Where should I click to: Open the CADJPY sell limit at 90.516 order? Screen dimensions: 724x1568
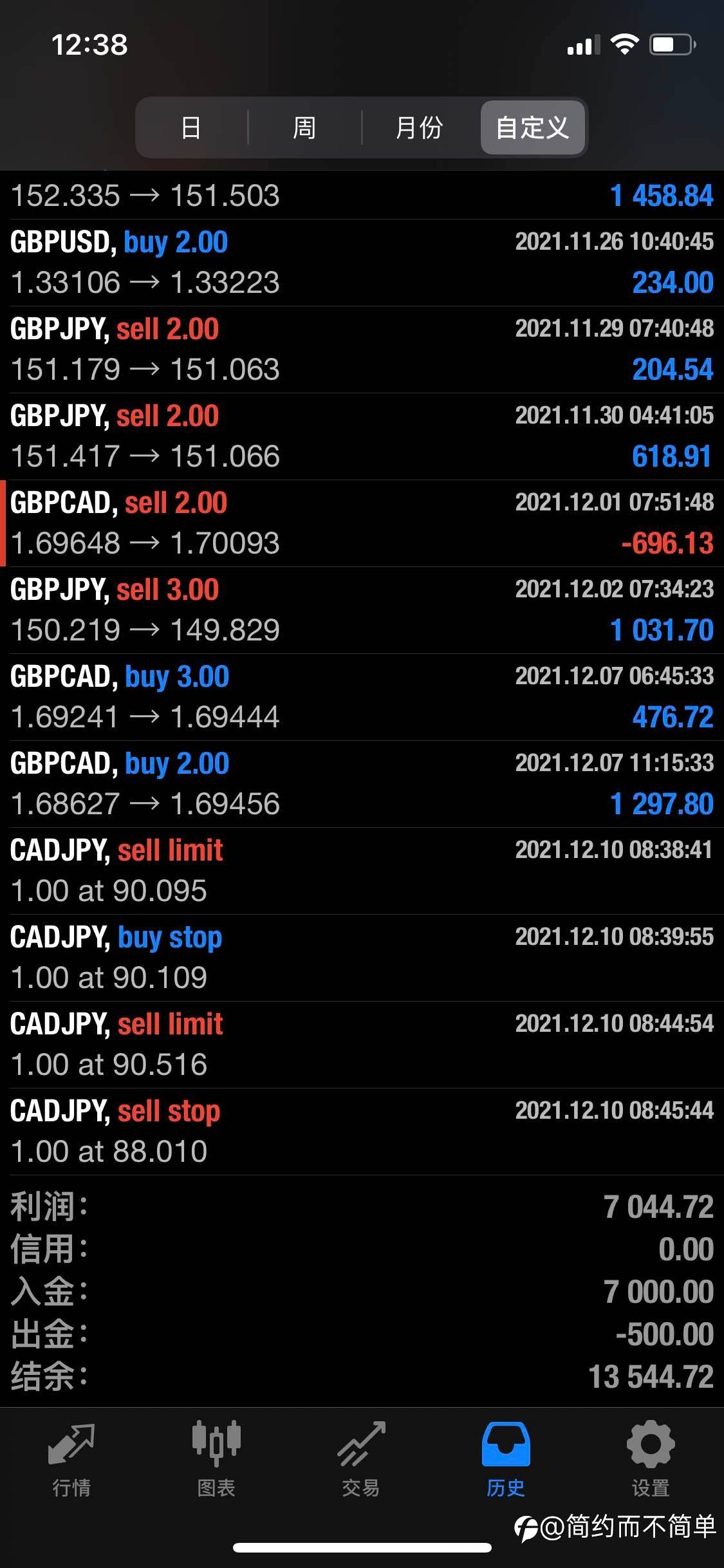point(362,1045)
